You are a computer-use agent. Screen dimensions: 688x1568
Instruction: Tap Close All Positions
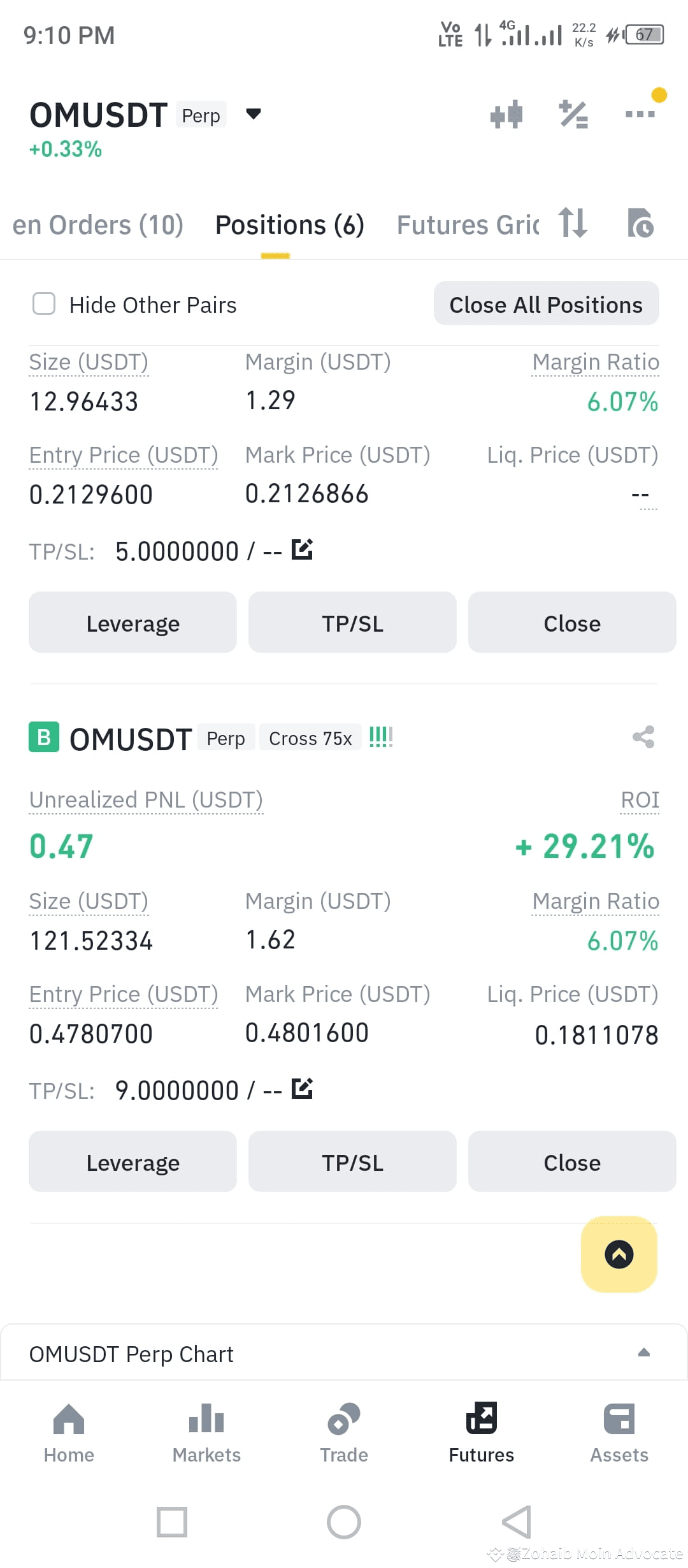click(546, 304)
